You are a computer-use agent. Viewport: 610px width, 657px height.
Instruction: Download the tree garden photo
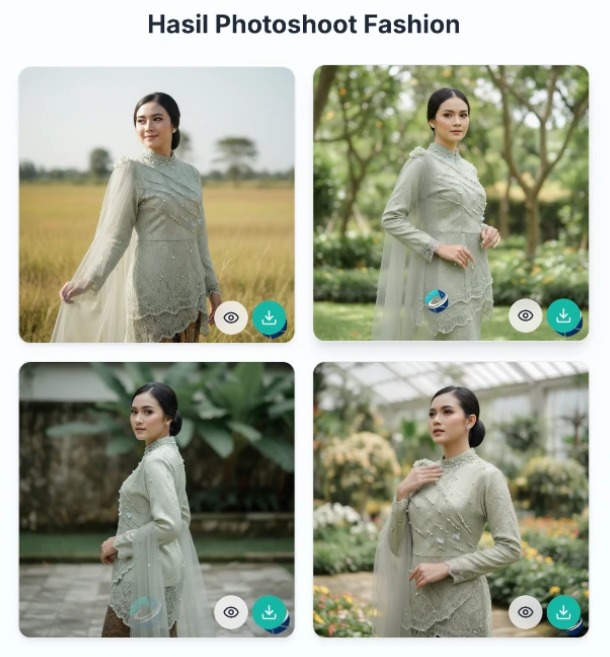pos(563,315)
